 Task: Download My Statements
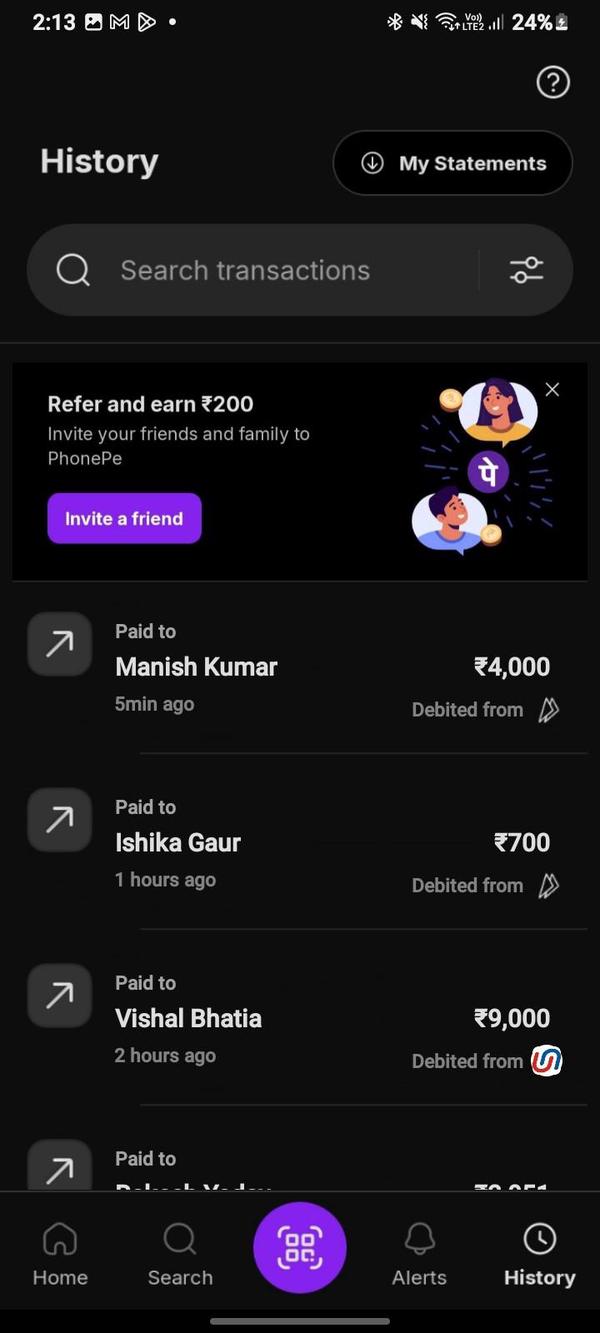coord(453,163)
